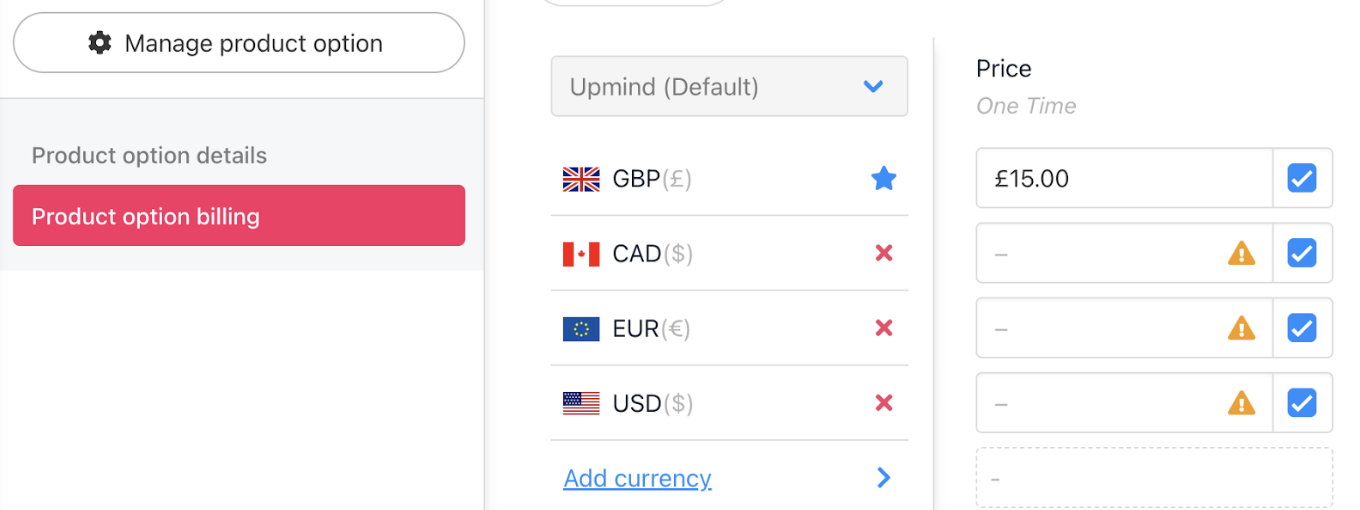
Task: Remove the CAD currency
Action: click(884, 254)
